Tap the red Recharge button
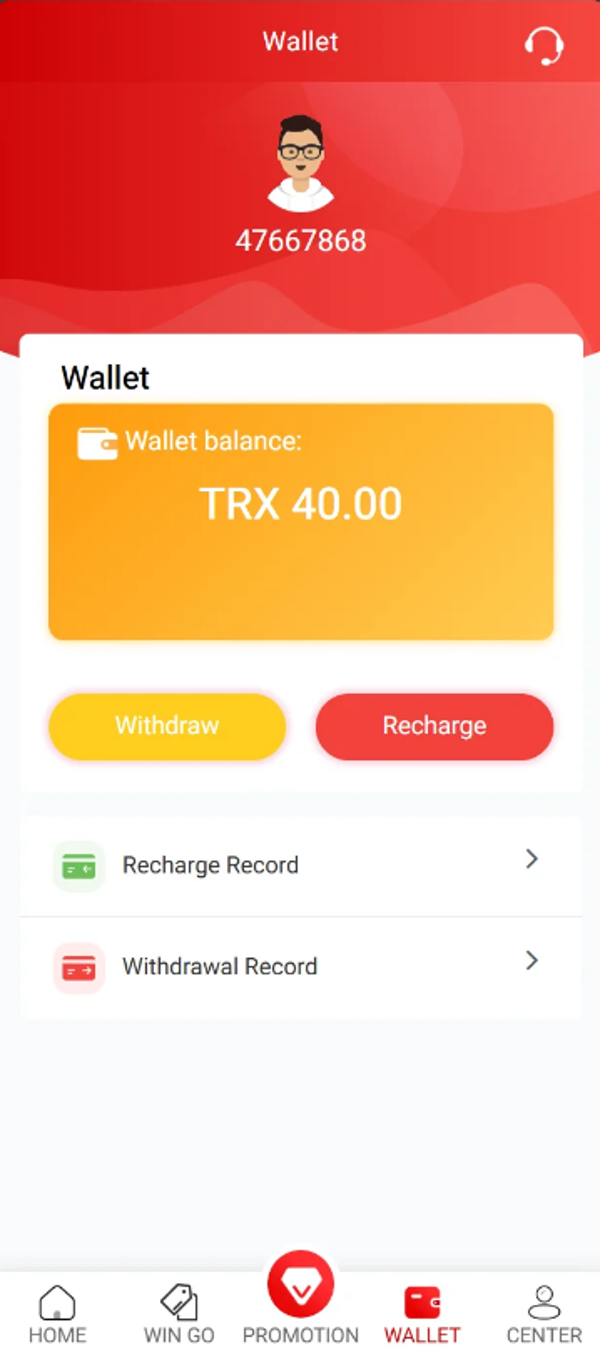The width and height of the screenshot is (600, 1347). (434, 726)
